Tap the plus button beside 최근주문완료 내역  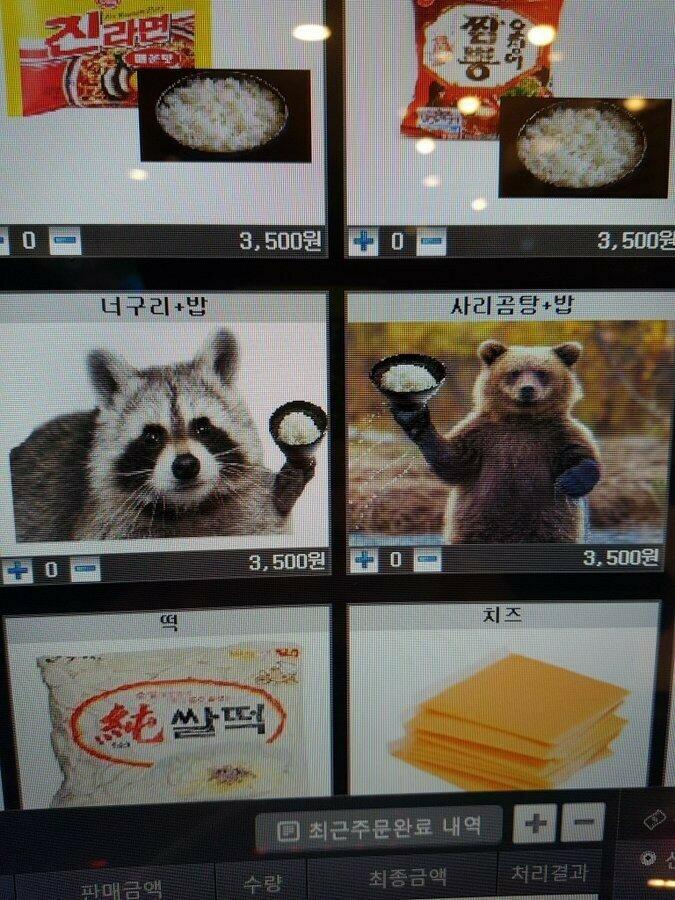pos(535,823)
